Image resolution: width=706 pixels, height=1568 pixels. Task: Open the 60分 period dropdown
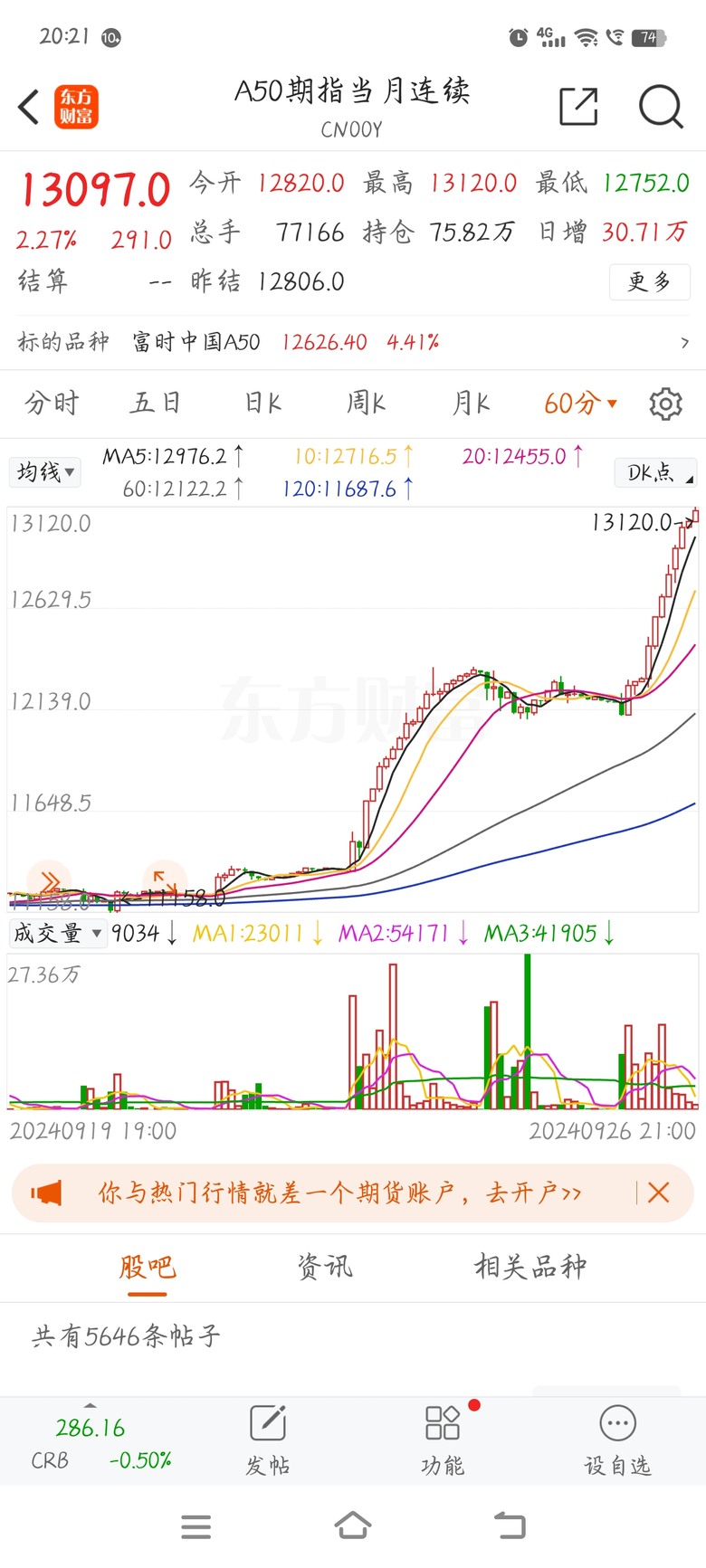(x=580, y=403)
